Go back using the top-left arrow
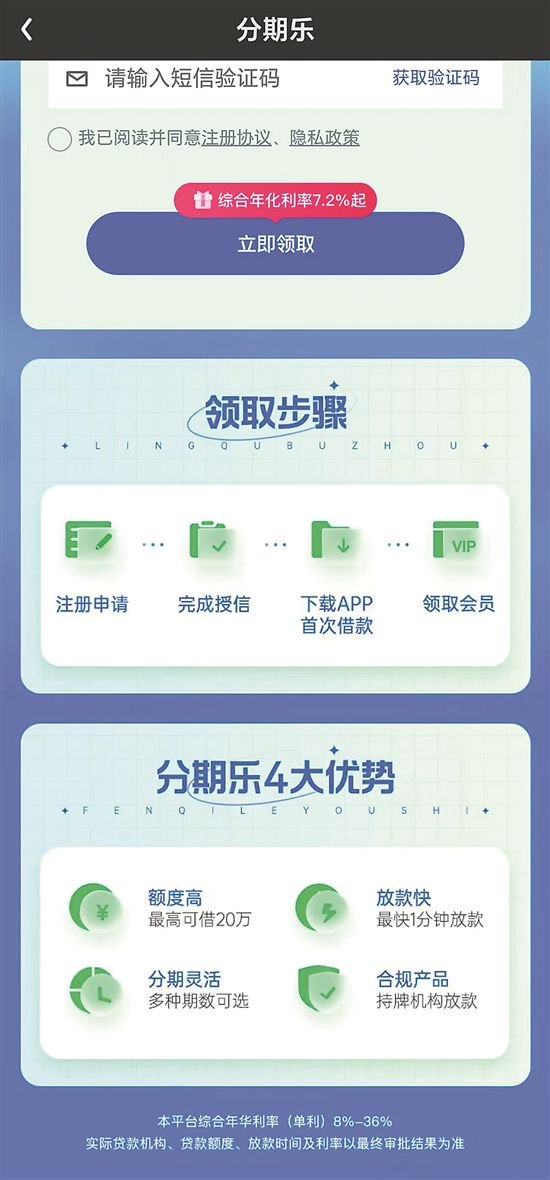This screenshot has height=1180, width=550. tap(26, 30)
